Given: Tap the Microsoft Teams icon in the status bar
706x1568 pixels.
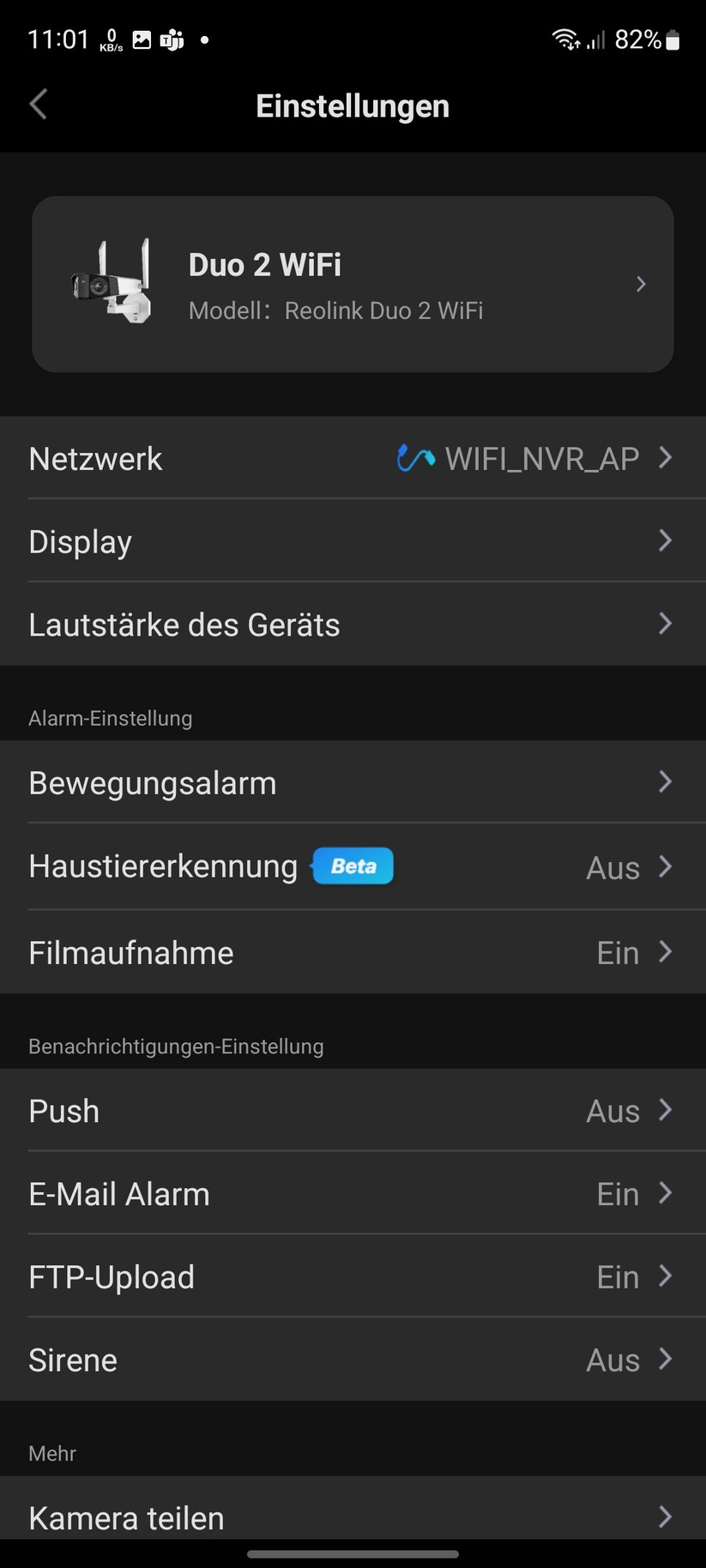Looking at the screenshot, I should click(x=172, y=39).
